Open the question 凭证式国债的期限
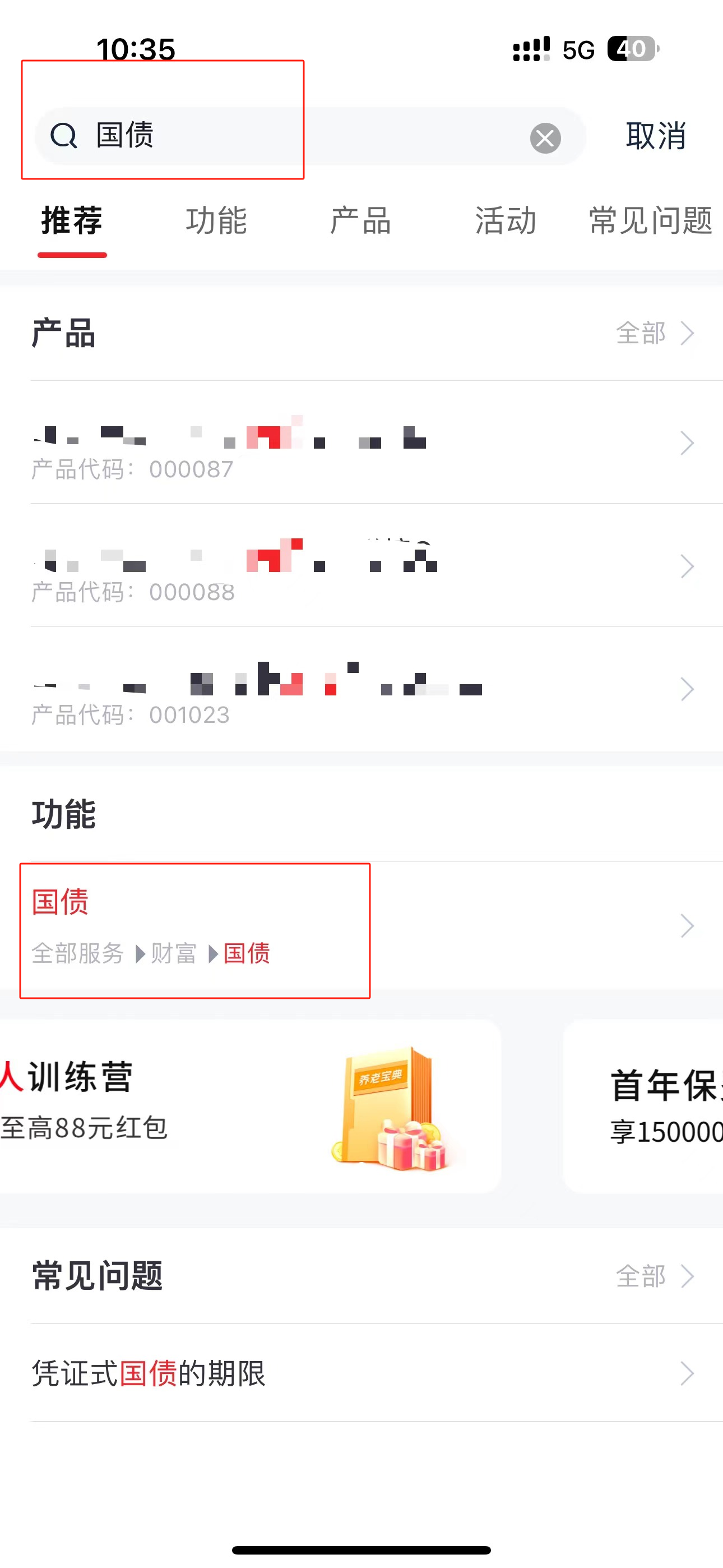Screen dimensions: 723x1568 (x=361, y=1373)
